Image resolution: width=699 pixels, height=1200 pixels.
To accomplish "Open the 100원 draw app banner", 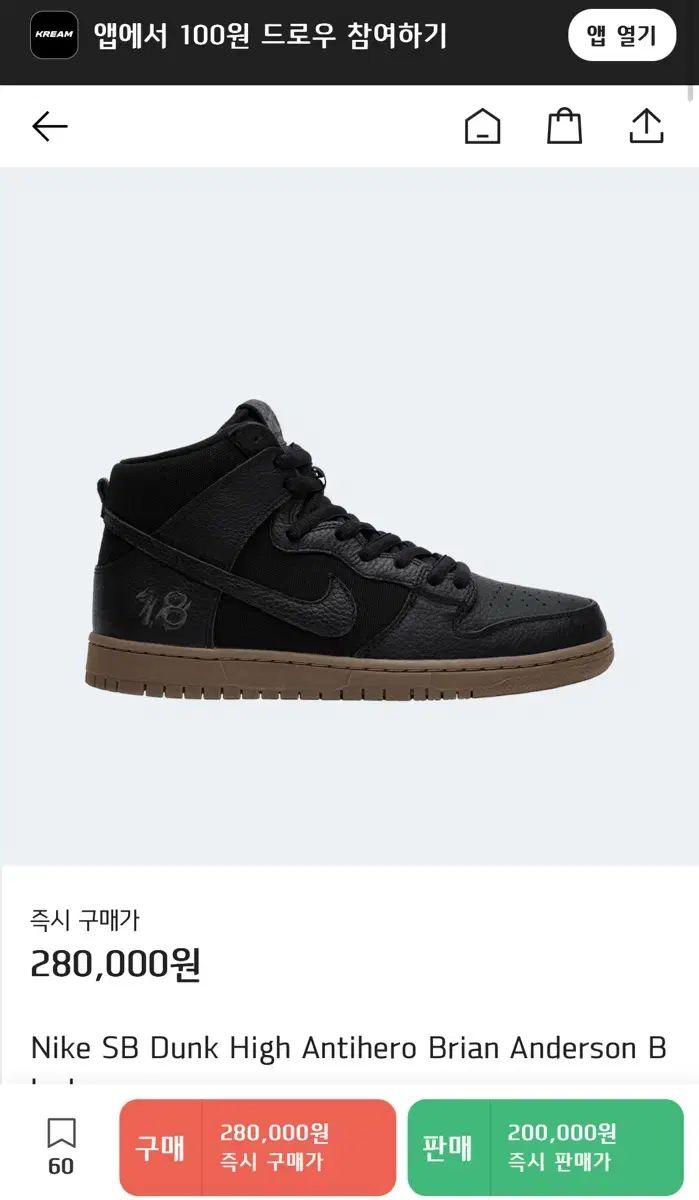I will 270,37.
